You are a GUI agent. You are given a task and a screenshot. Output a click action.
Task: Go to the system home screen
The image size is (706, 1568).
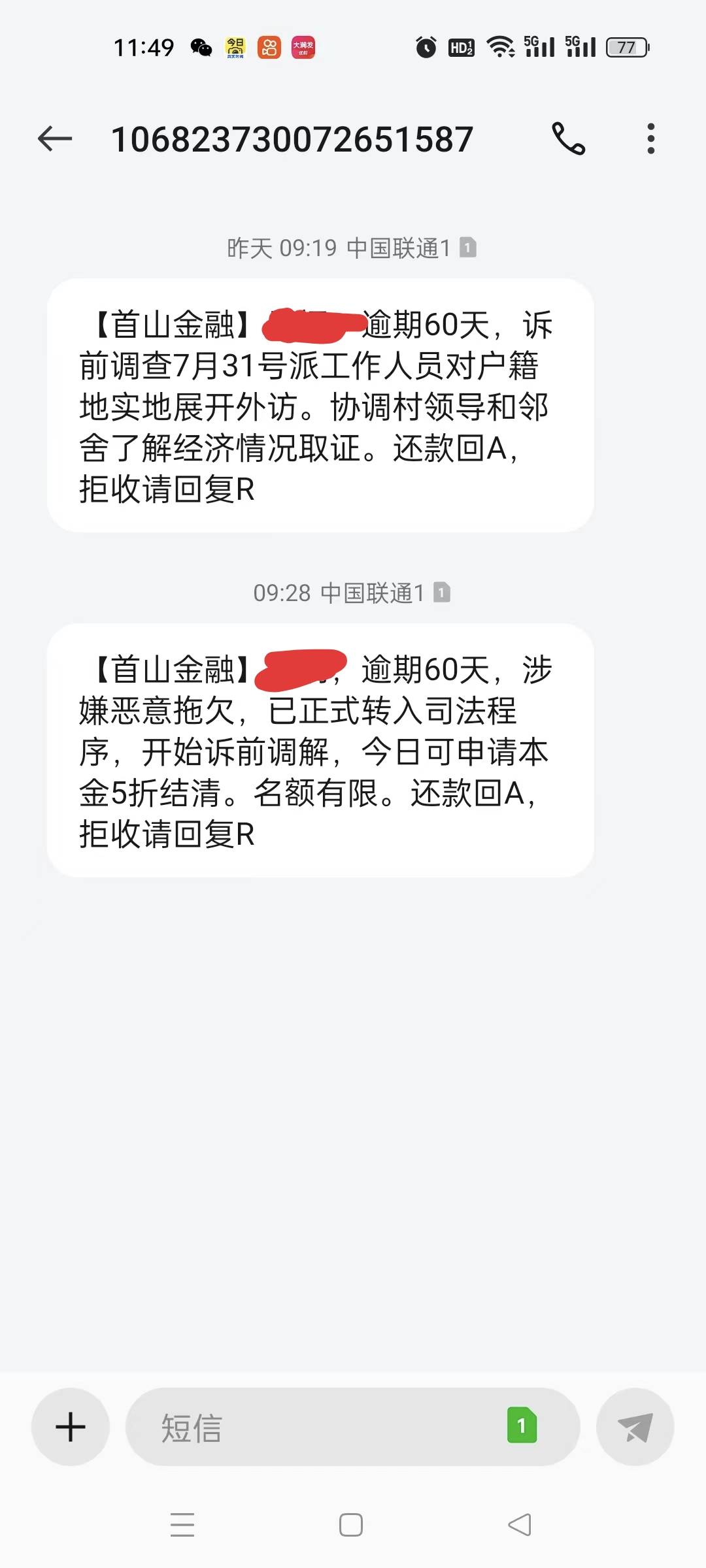[351, 1525]
